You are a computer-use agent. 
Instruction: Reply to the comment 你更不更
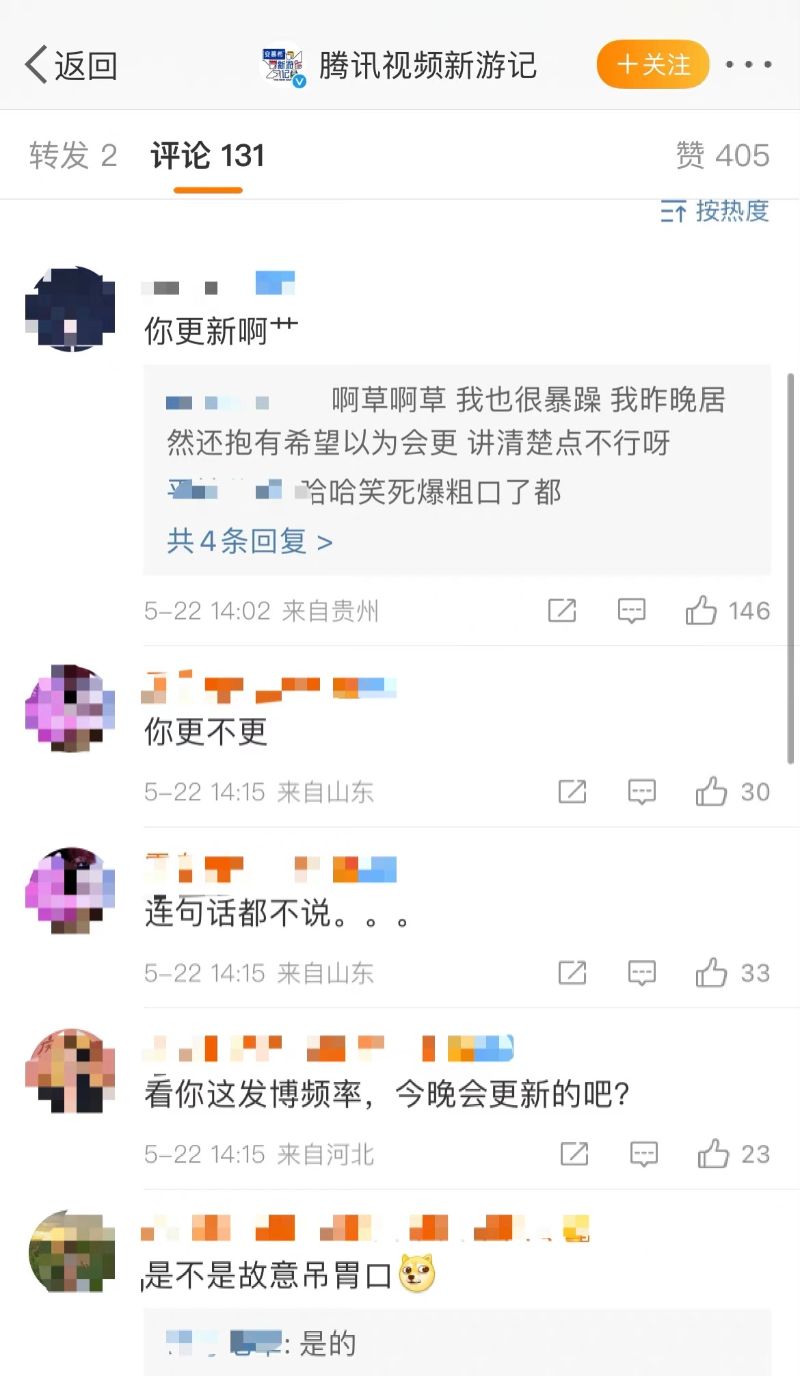pos(641,792)
